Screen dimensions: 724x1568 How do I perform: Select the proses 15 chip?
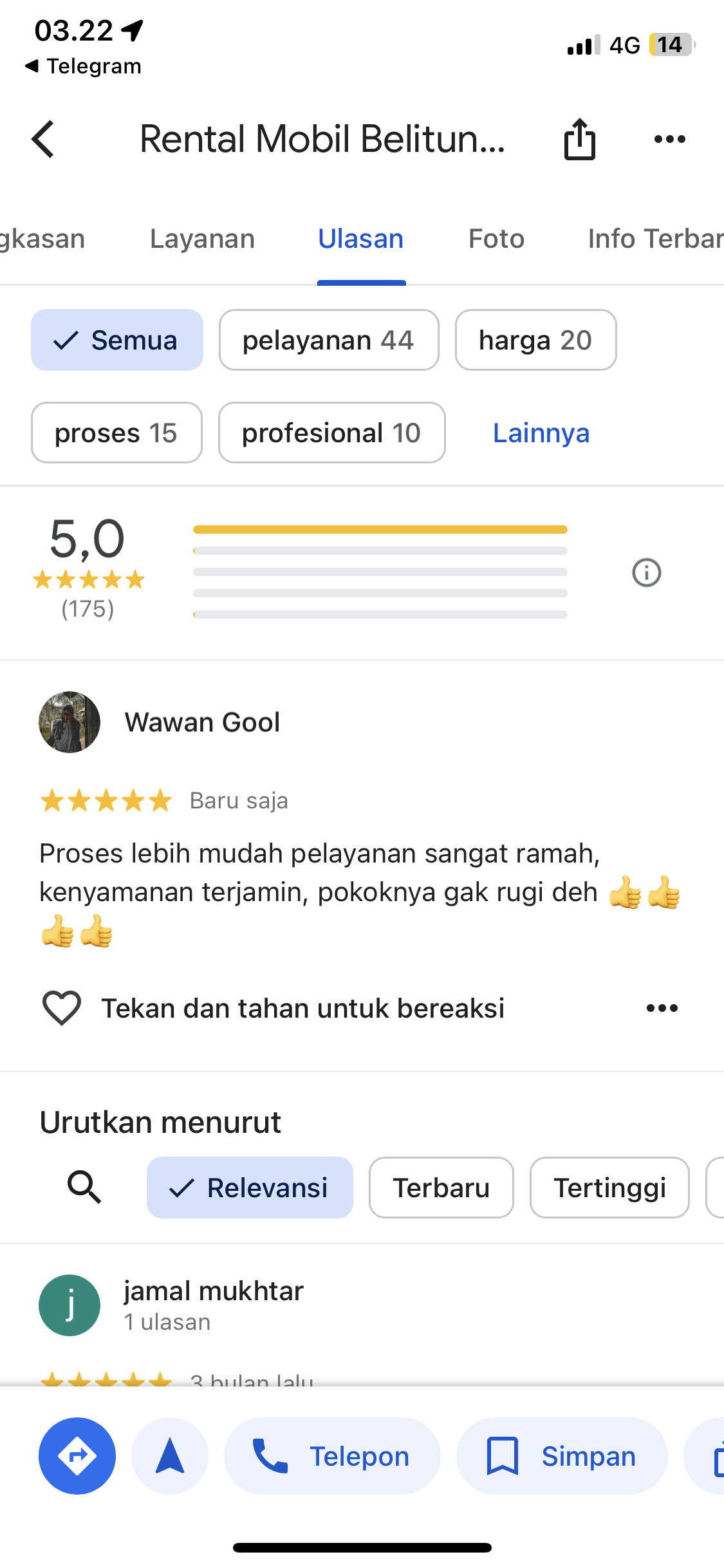[x=116, y=433]
